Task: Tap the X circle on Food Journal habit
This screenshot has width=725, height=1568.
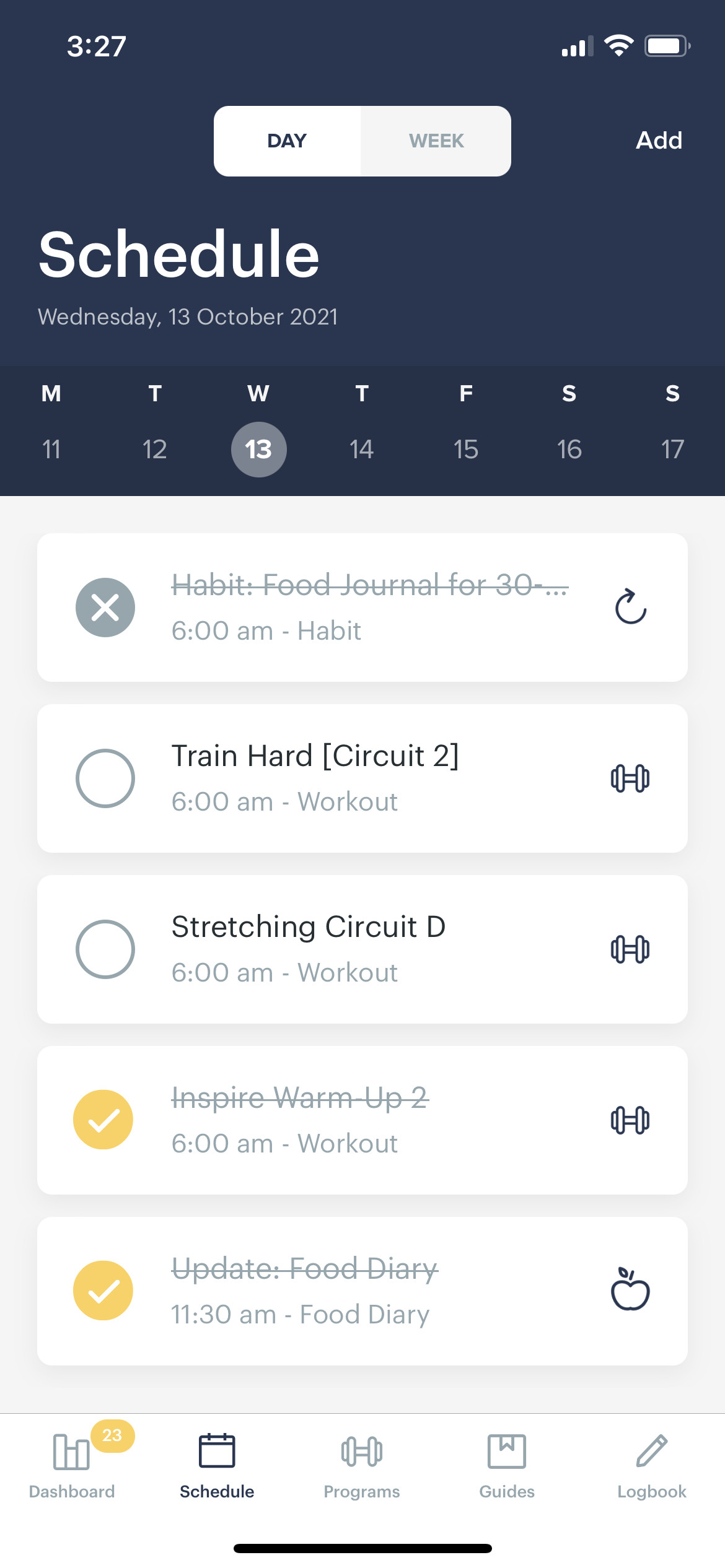Action: tap(105, 608)
